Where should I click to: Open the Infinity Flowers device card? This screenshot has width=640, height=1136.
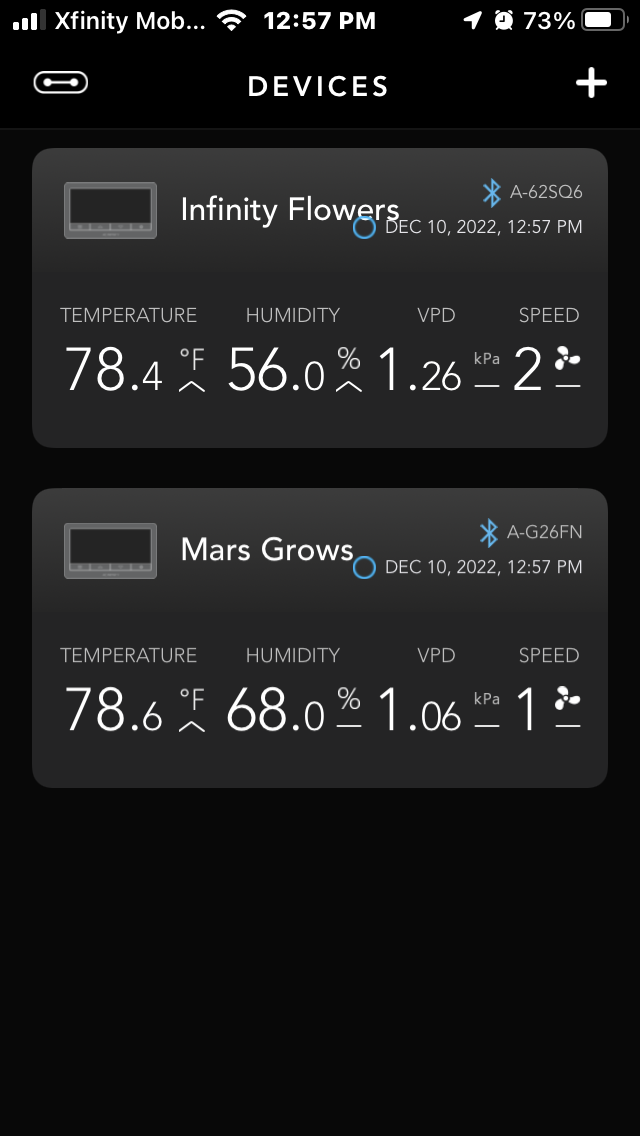tap(319, 297)
